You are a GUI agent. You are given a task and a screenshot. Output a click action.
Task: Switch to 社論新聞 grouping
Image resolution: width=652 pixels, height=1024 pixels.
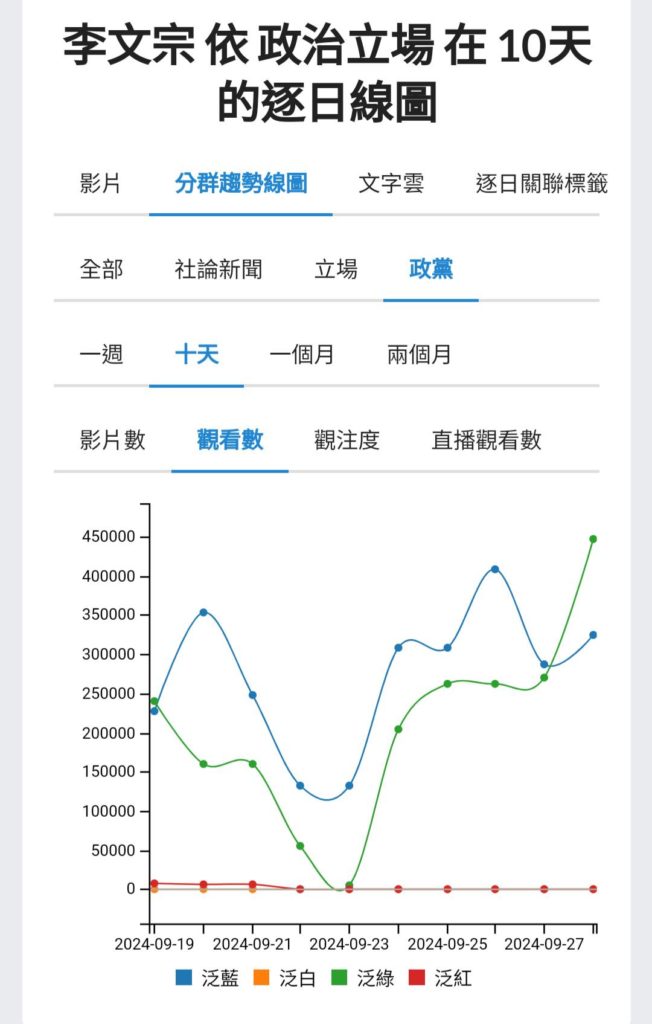pos(218,269)
